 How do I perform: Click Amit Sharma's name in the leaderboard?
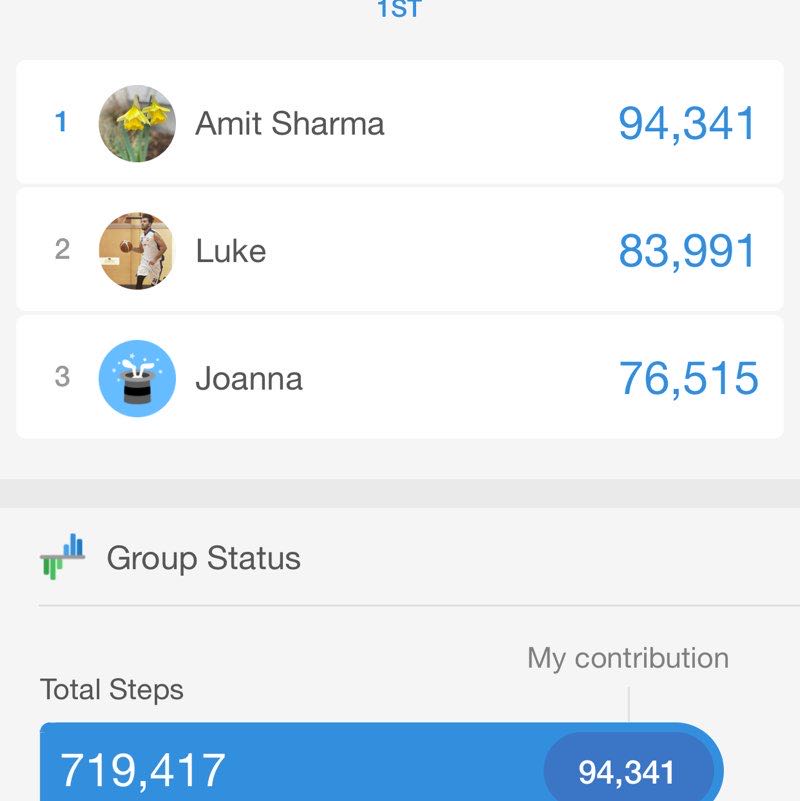[x=290, y=123]
